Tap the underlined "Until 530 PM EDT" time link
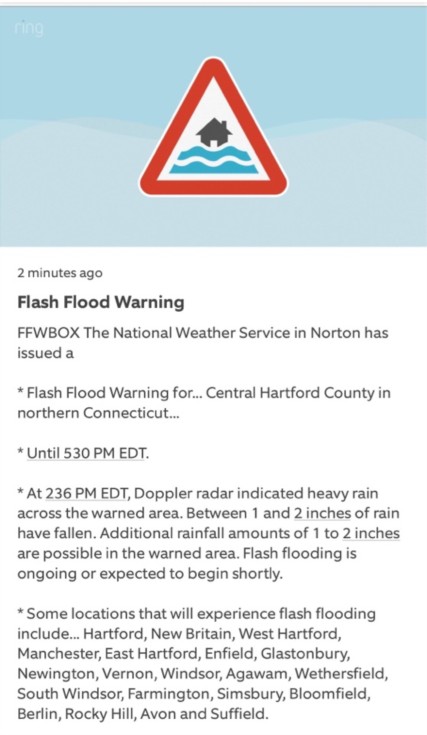 click(85, 454)
